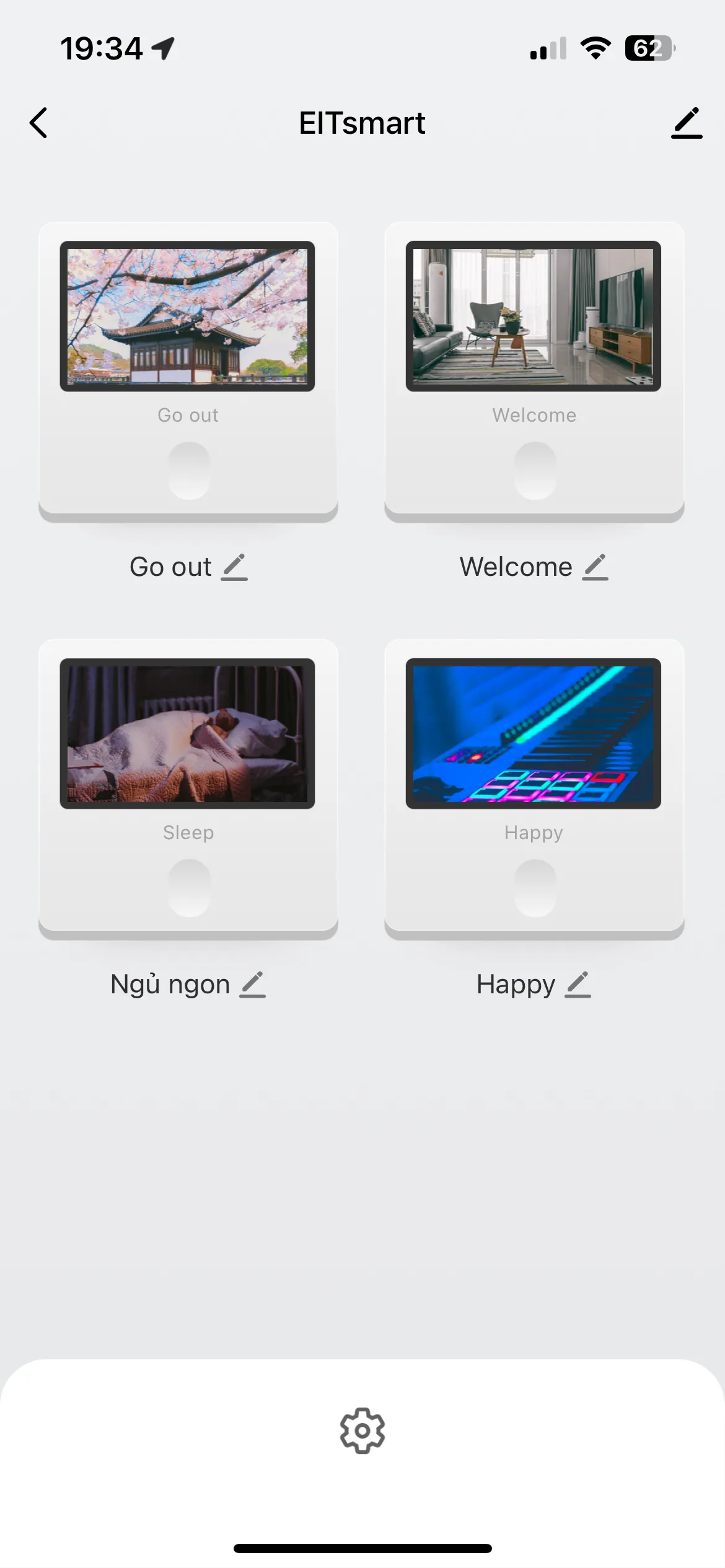Go back to the previous screen
Screen dimensions: 725x1568
38,123
